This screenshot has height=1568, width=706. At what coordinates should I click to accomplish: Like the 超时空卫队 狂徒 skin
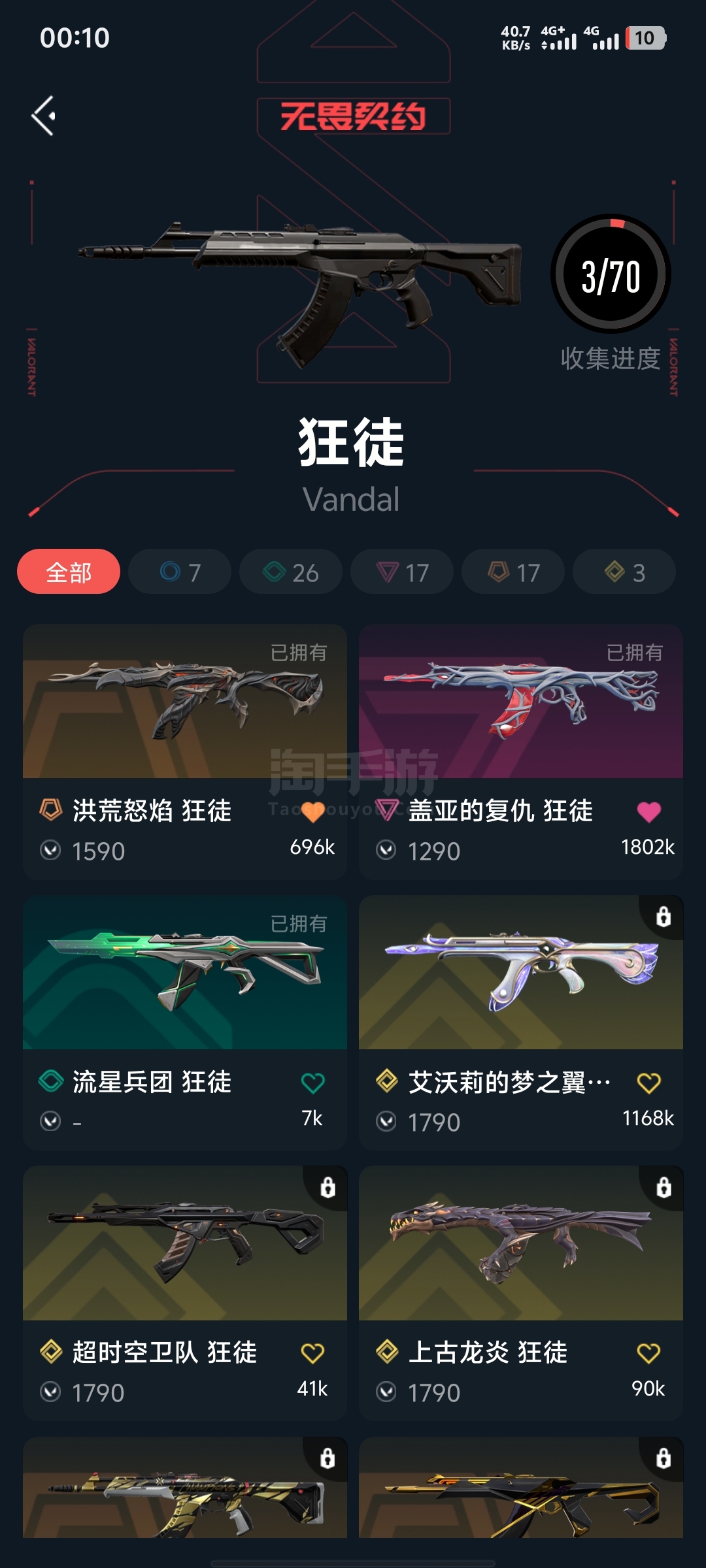click(312, 1354)
